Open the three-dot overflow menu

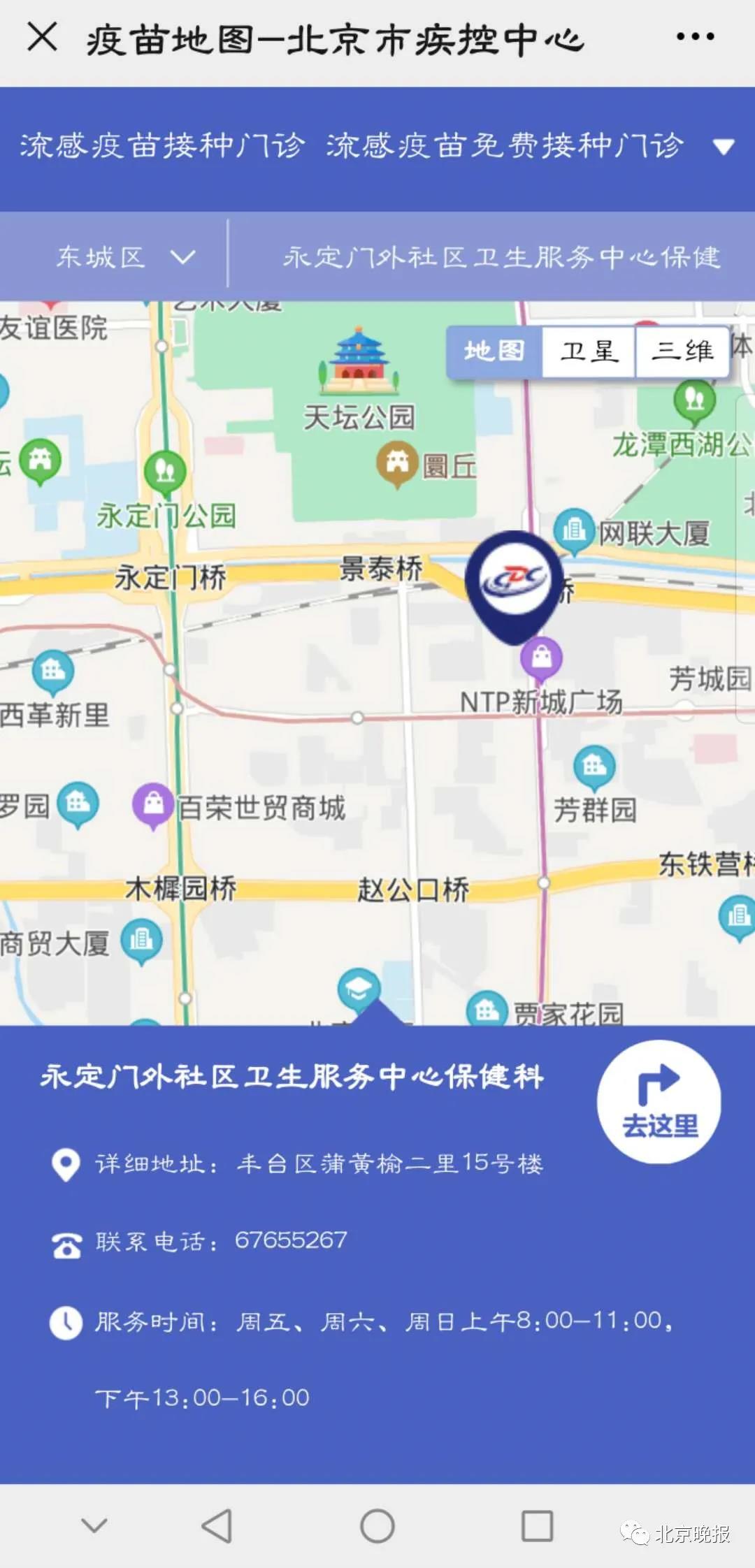pos(695,37)
